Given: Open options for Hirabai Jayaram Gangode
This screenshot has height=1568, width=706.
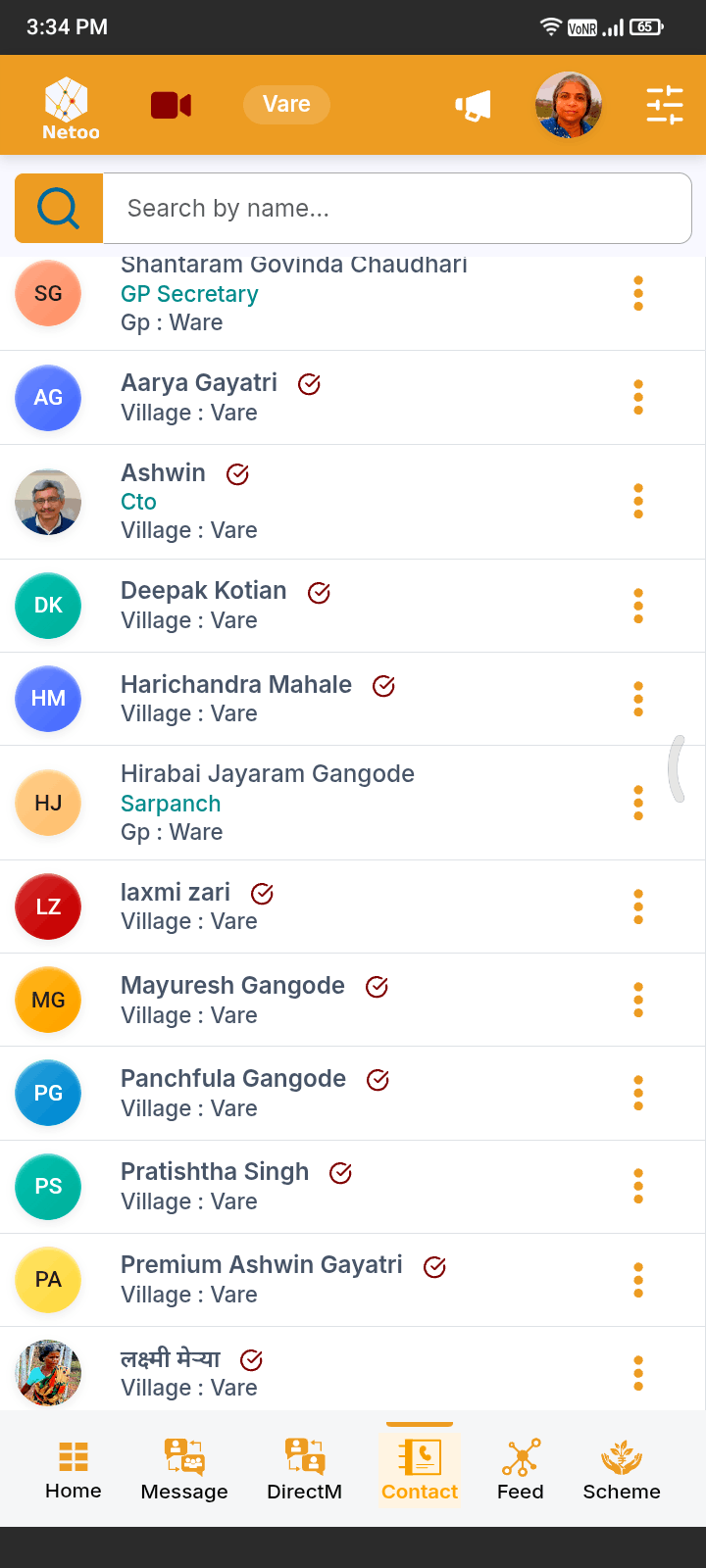Looking at the screenshot, I should click(x=638, y=803).
